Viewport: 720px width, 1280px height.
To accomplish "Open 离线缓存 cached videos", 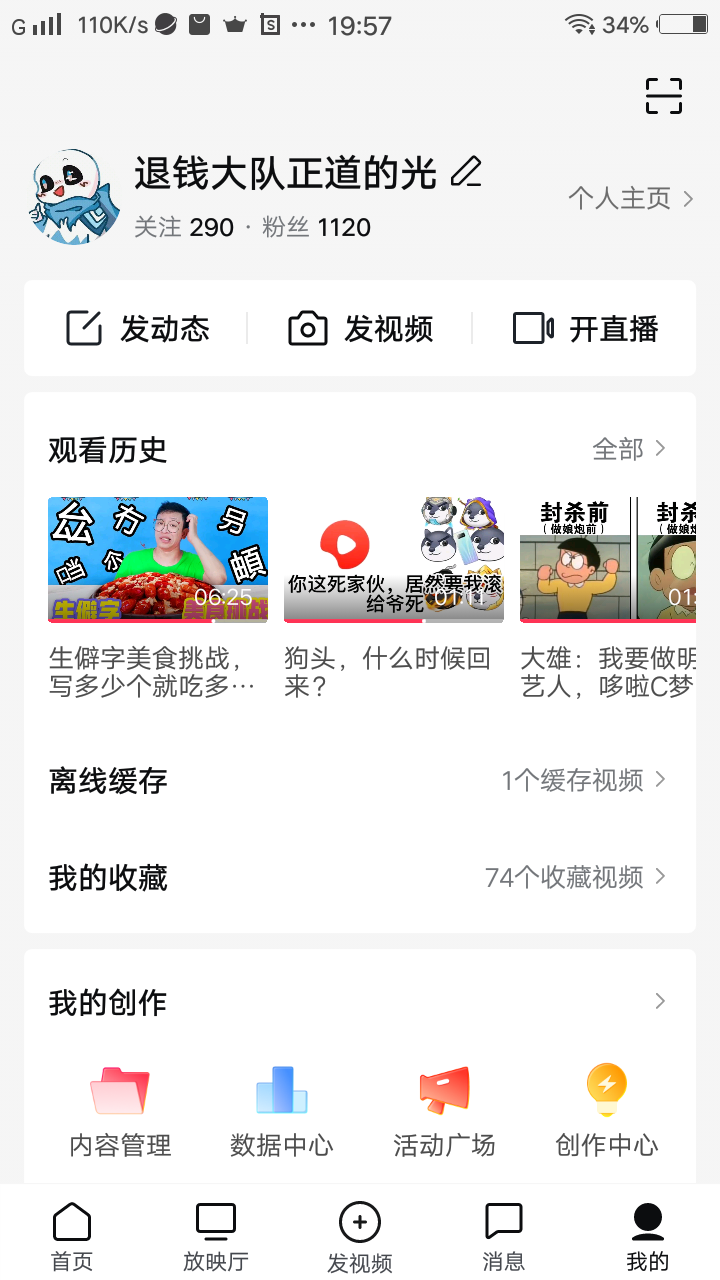I will (x=360, y=780).
